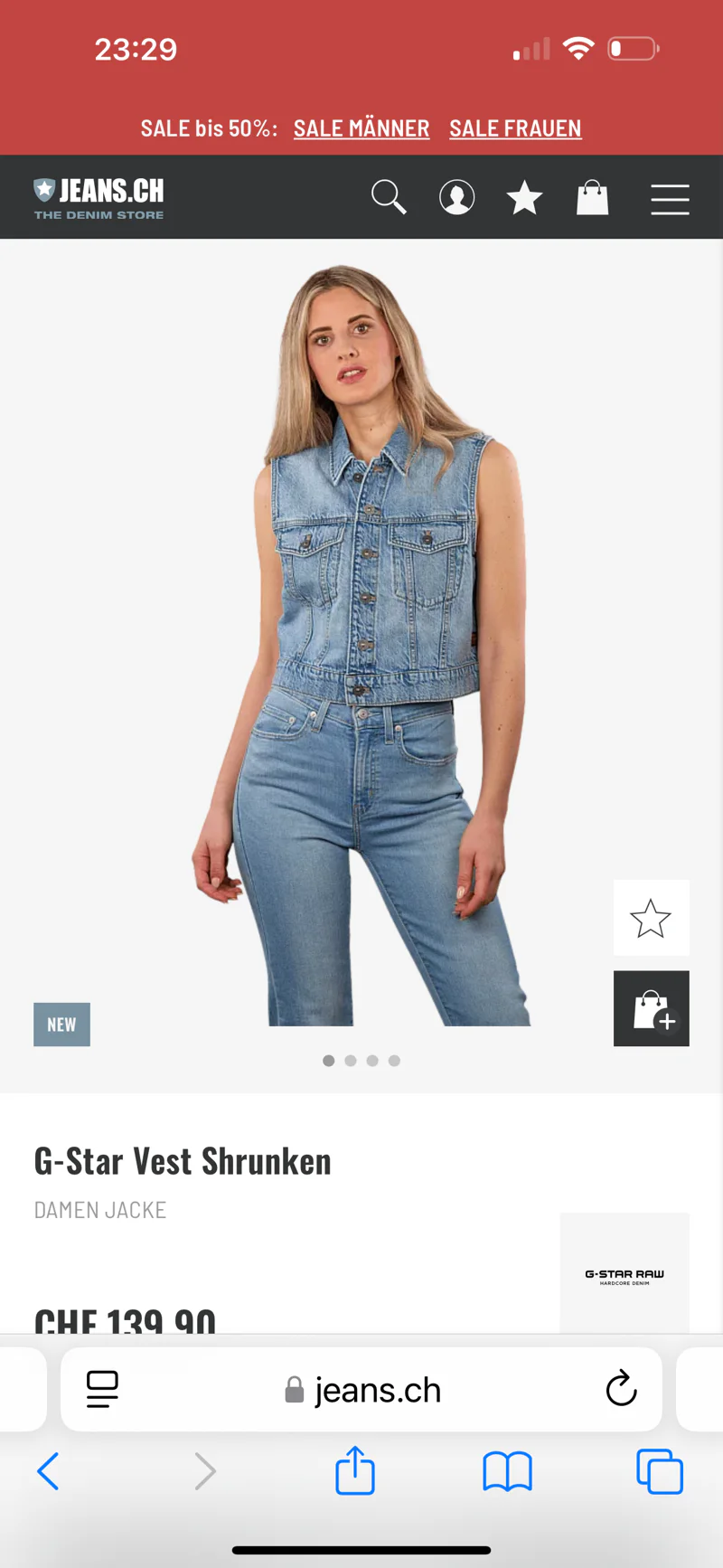Screen dimensions: 723x1568
Task: Open the search magnifier in header
Action: (389, 197)
